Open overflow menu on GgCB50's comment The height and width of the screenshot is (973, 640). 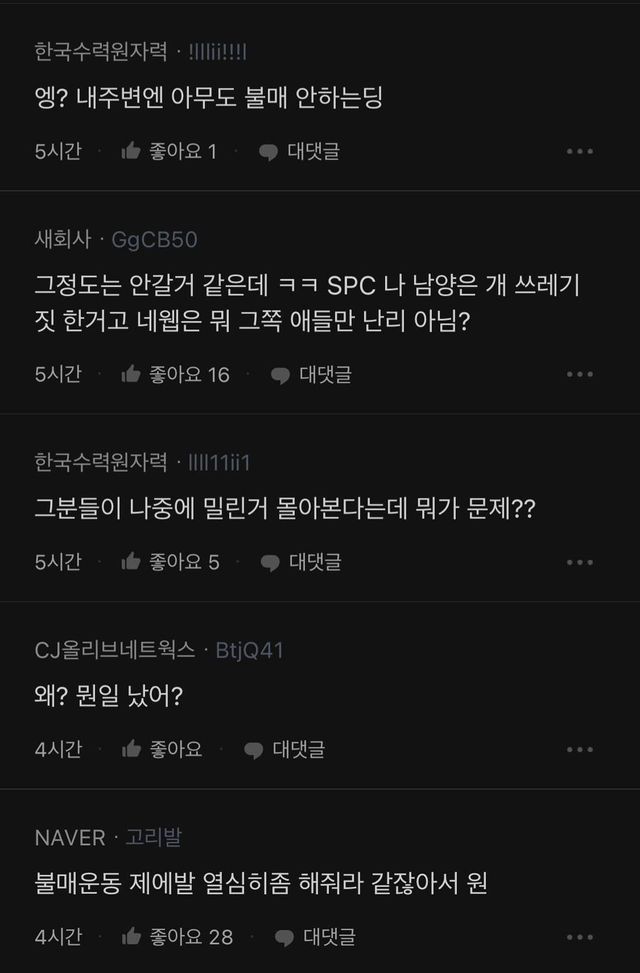pos(580,375)
